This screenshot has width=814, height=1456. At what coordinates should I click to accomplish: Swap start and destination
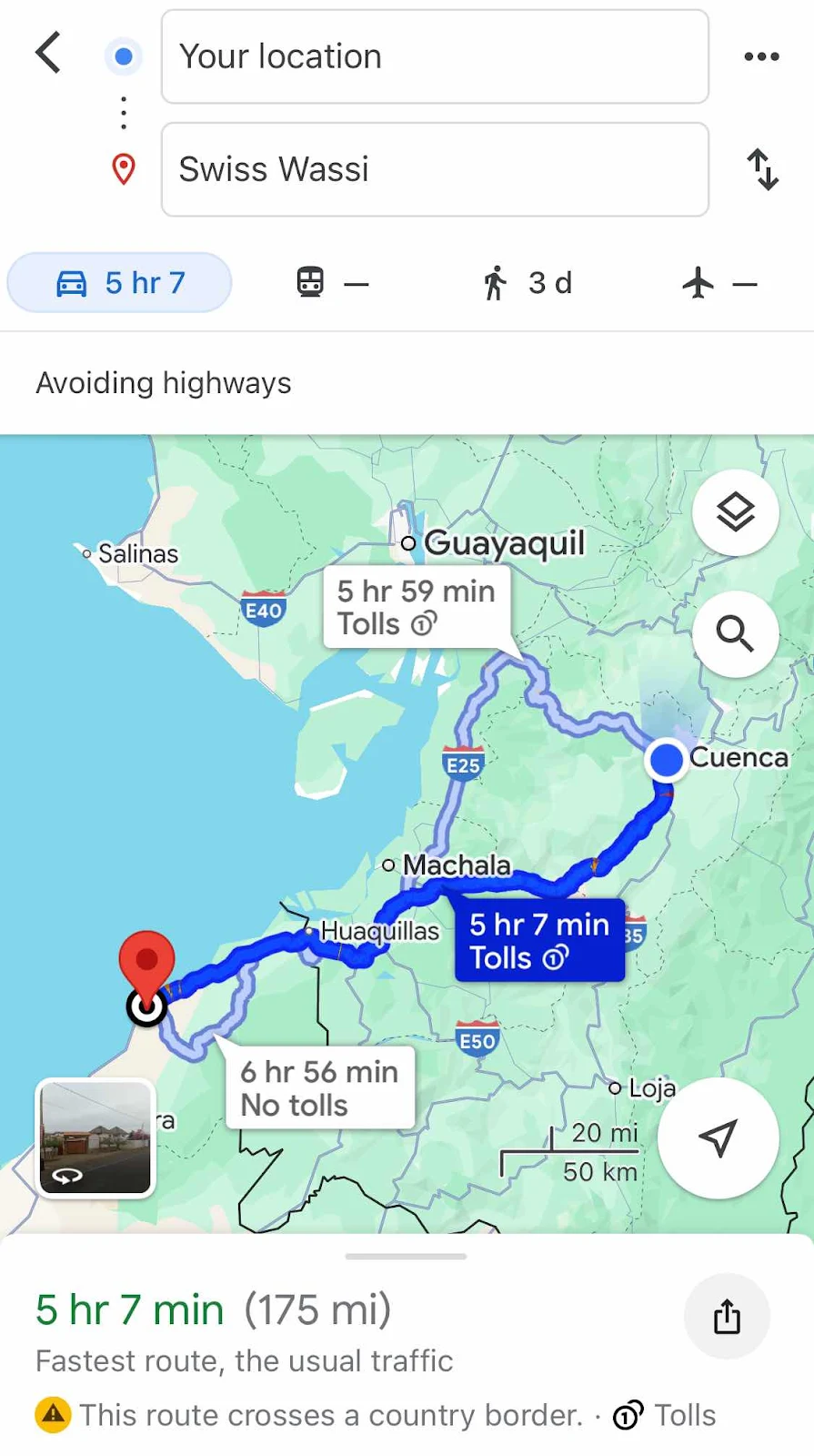(x=762, y=169)
